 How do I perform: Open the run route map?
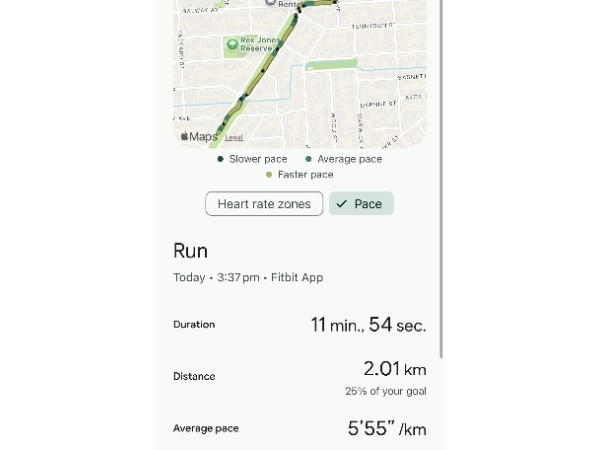click(300, 70)
